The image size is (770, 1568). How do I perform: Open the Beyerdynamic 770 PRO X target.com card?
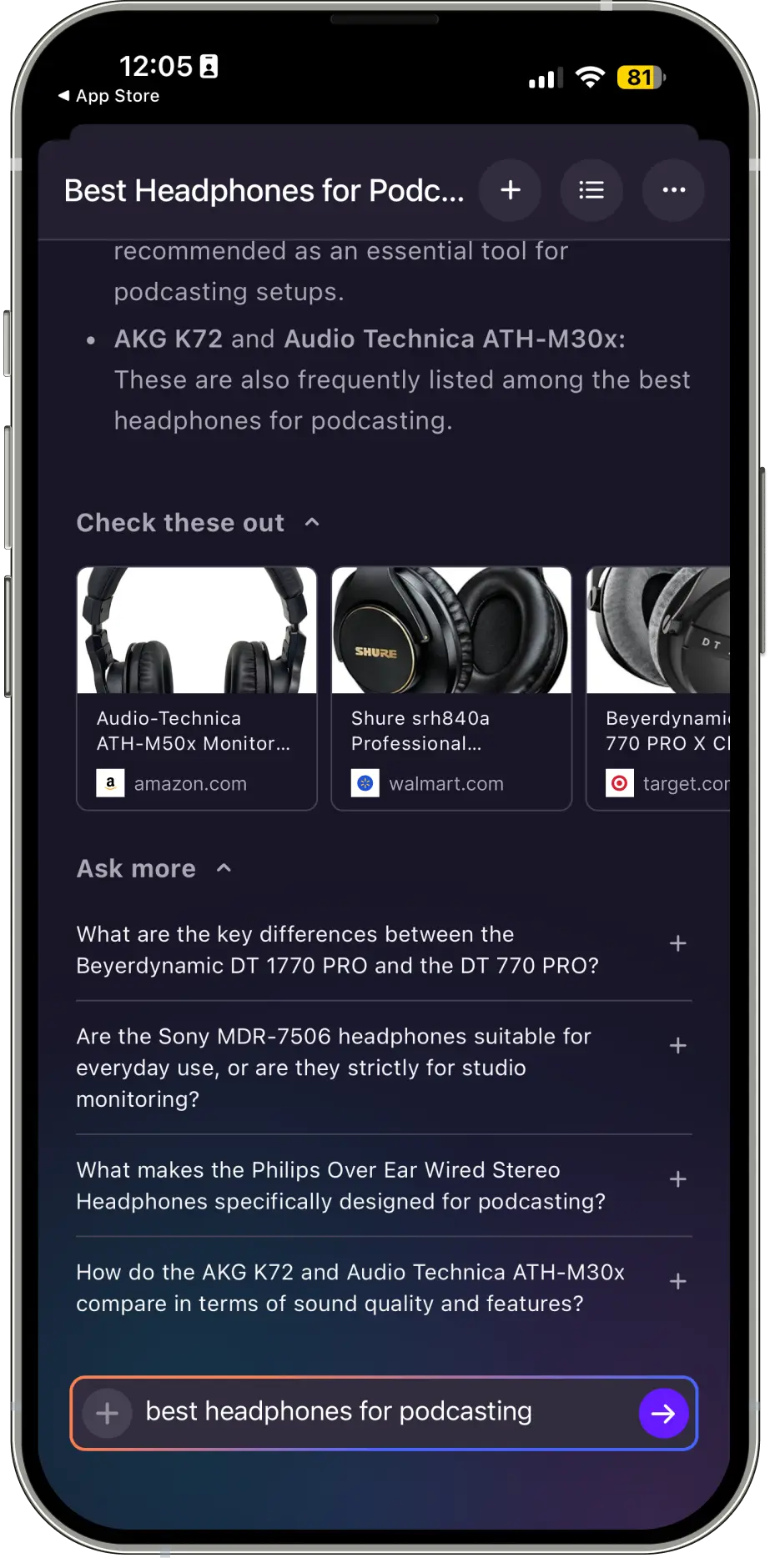click(x=659, y=688)
